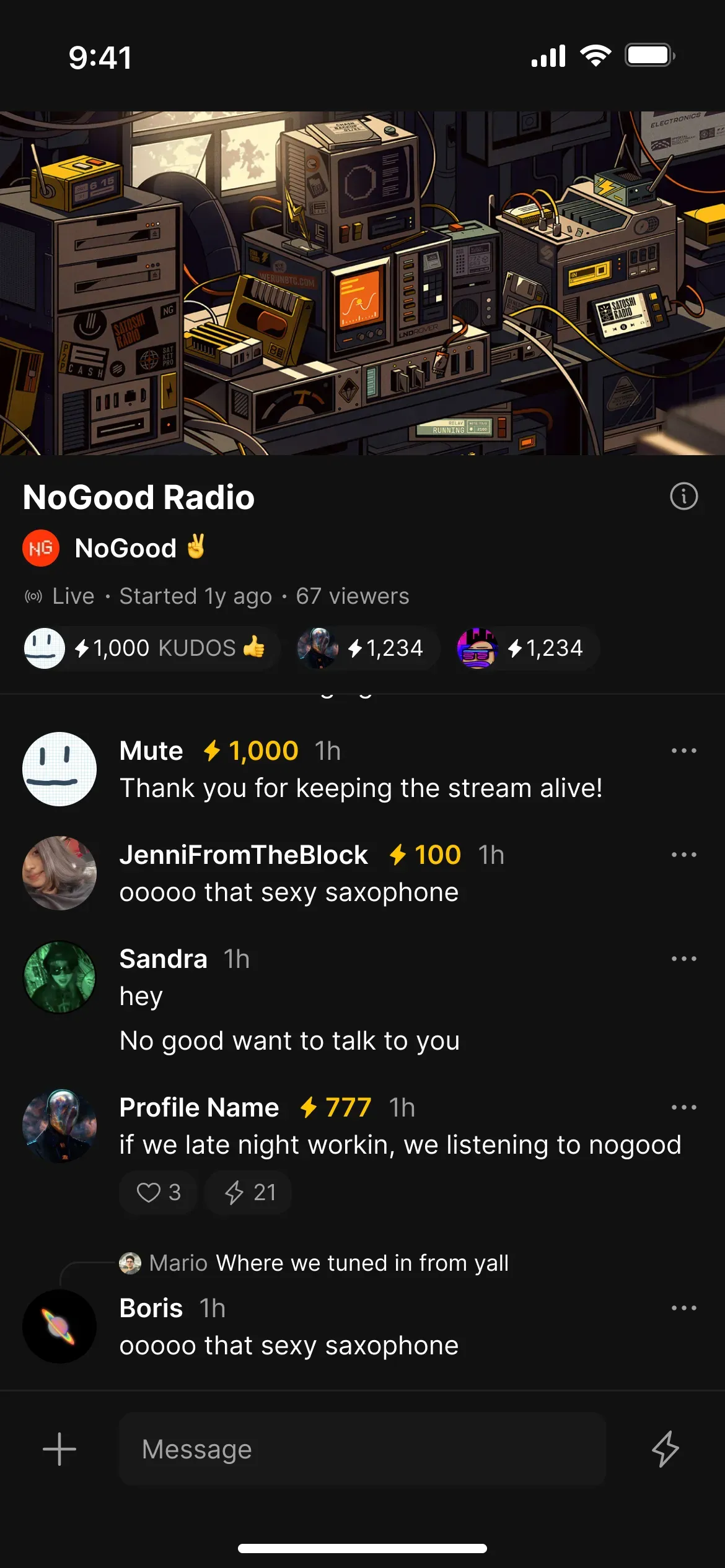
Task: View JenniFromTheBlock's avatar profile
Action: tap(59, 873)
